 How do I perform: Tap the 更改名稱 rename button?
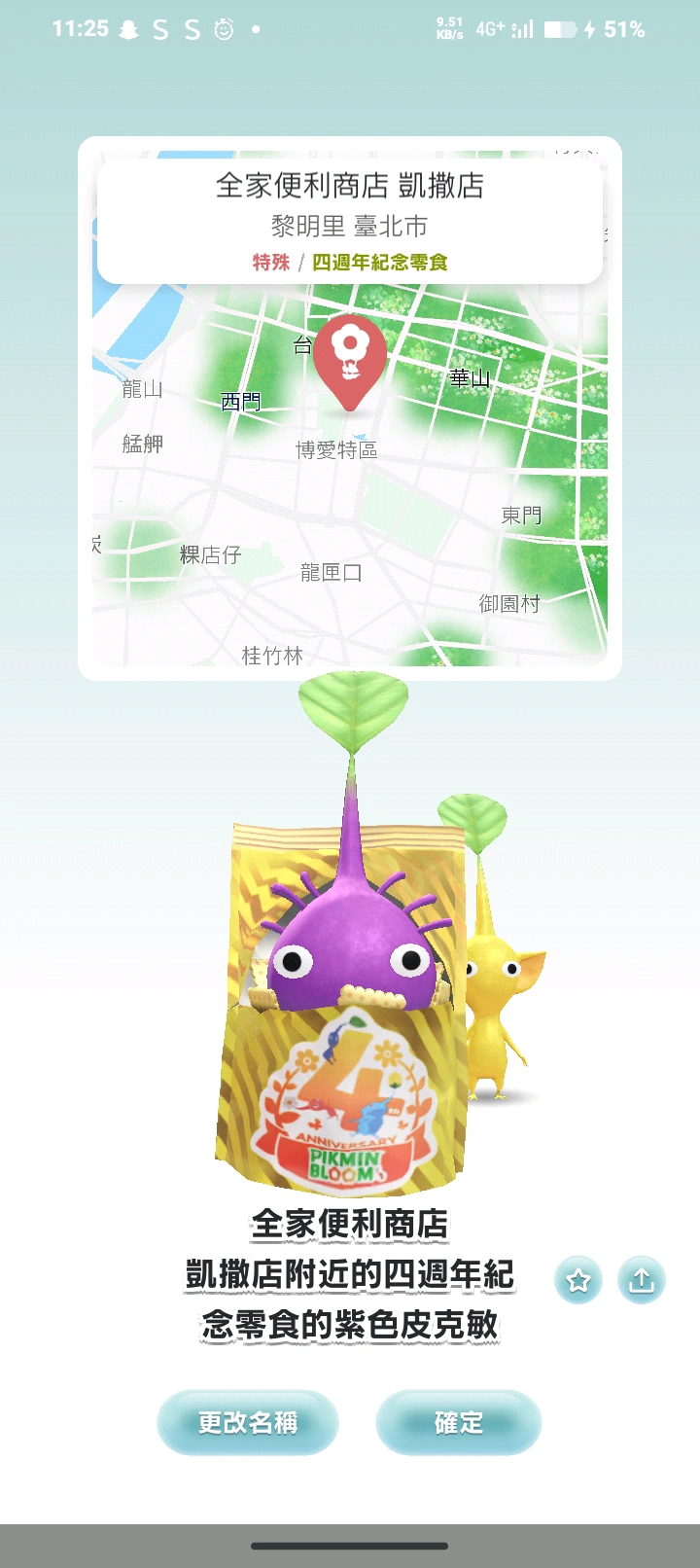point(247,1423)
